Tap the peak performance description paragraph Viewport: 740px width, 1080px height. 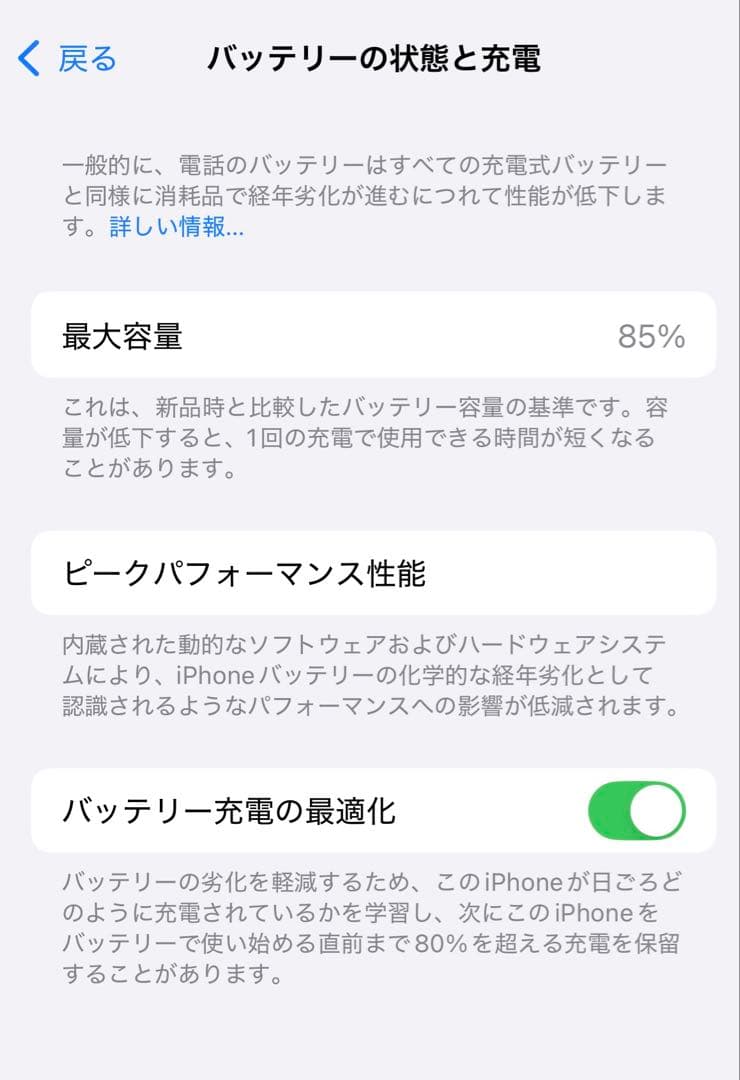[370, 677]
